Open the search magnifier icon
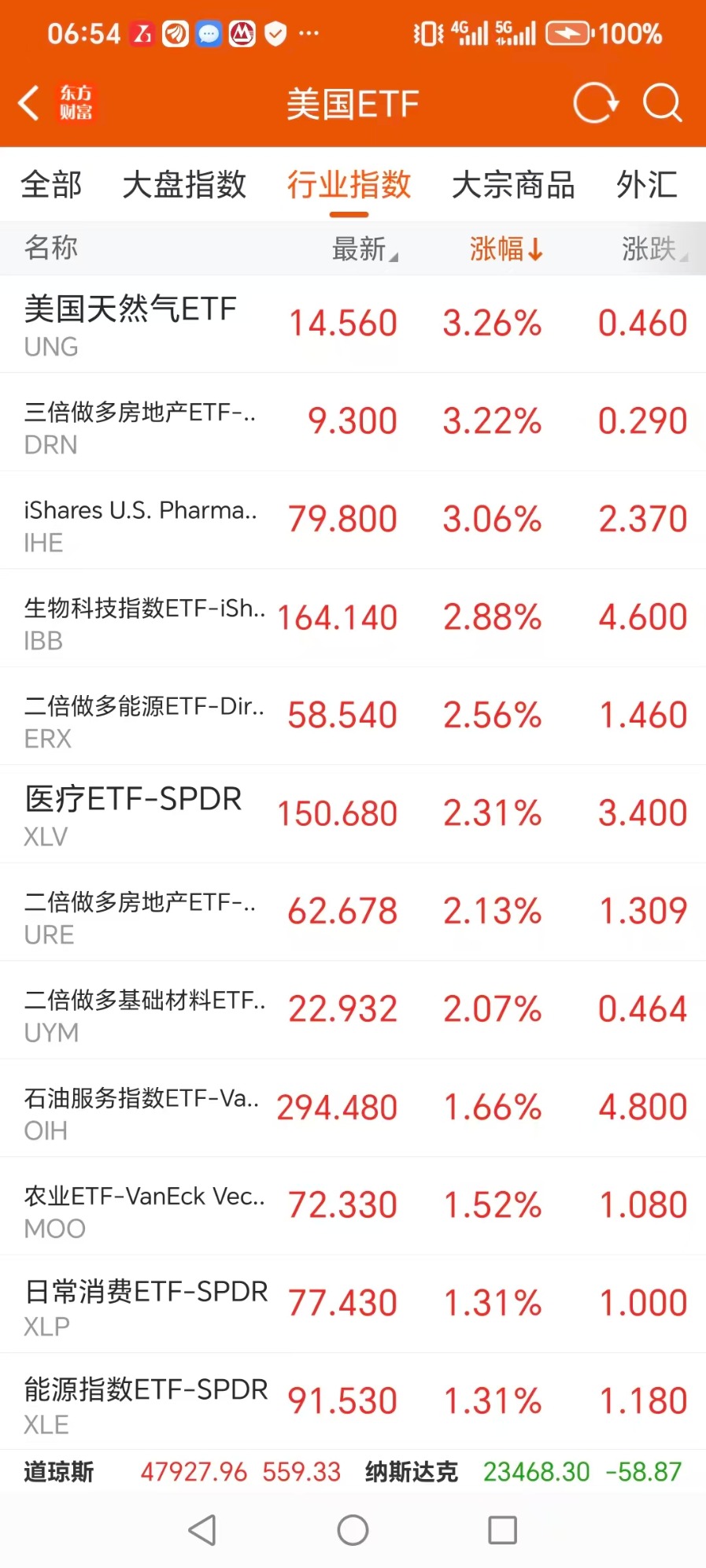This screenshot has width=706, height=1568. pos(662,103)
